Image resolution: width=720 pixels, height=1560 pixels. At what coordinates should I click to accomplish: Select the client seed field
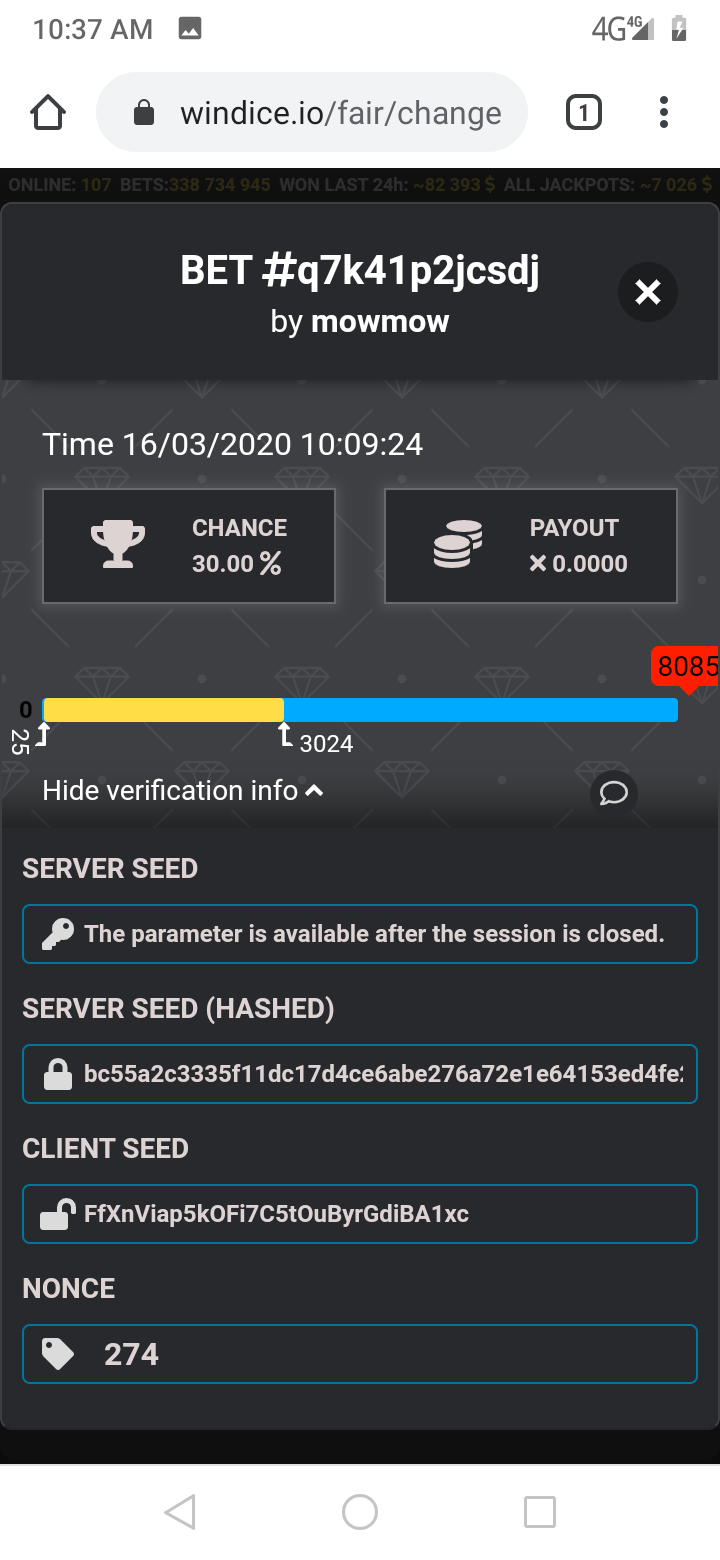click(x=360, y=1214)
